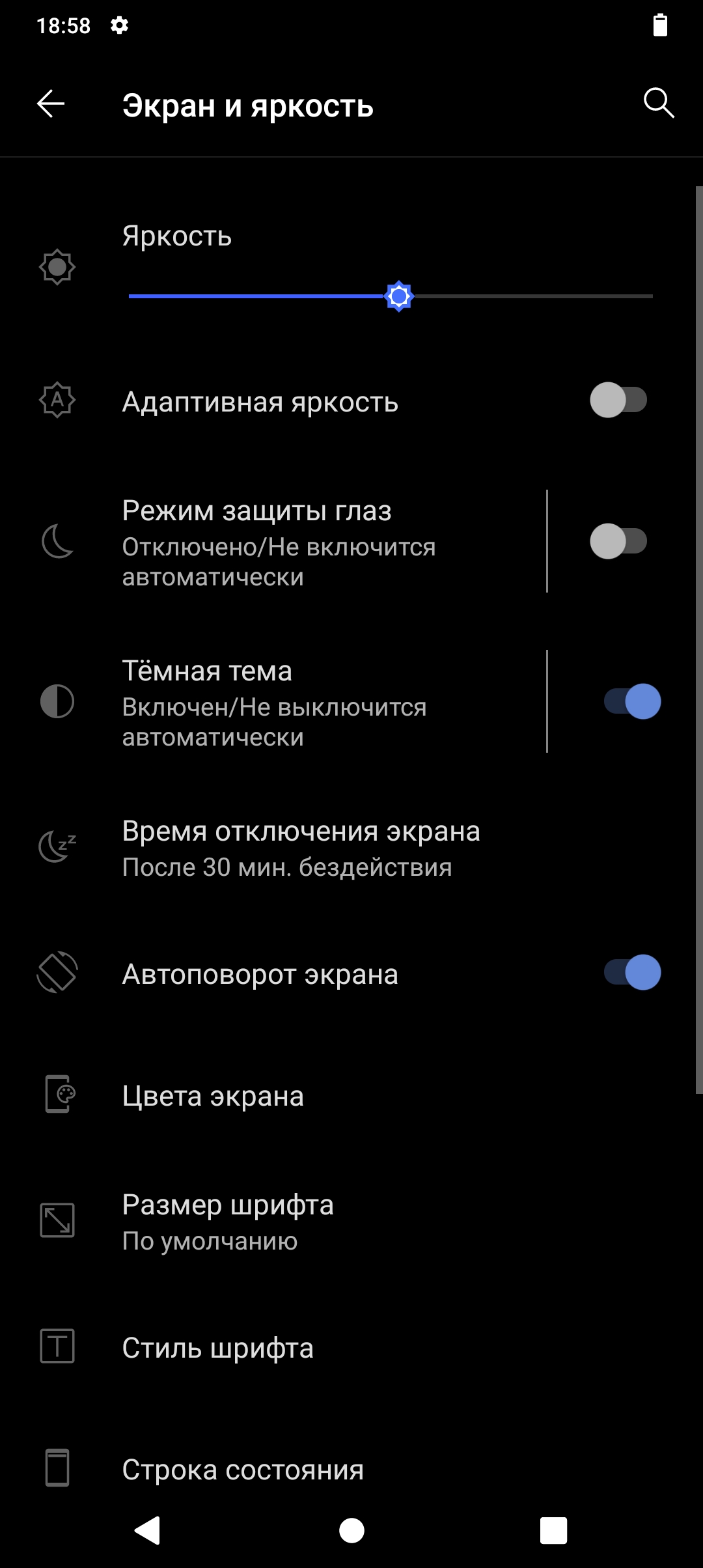Open recent apps via square button
The width and height of the screenshot is (703, 1568).
pos(553,1530)
